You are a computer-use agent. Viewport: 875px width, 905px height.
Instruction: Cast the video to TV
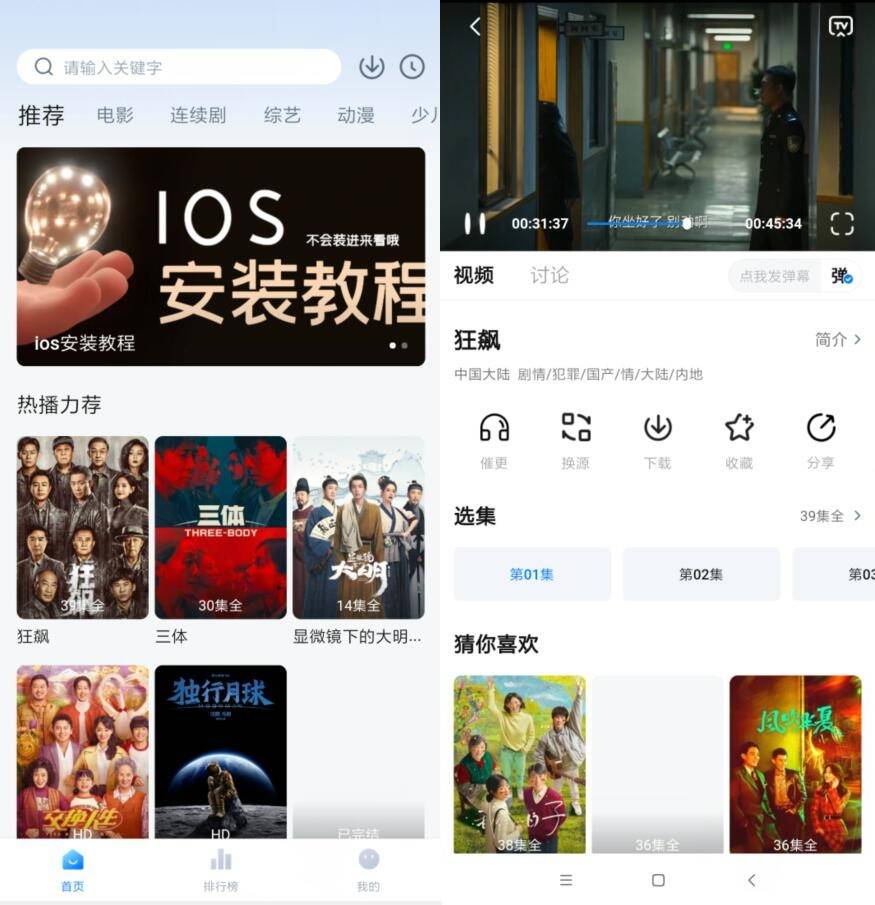841,27
